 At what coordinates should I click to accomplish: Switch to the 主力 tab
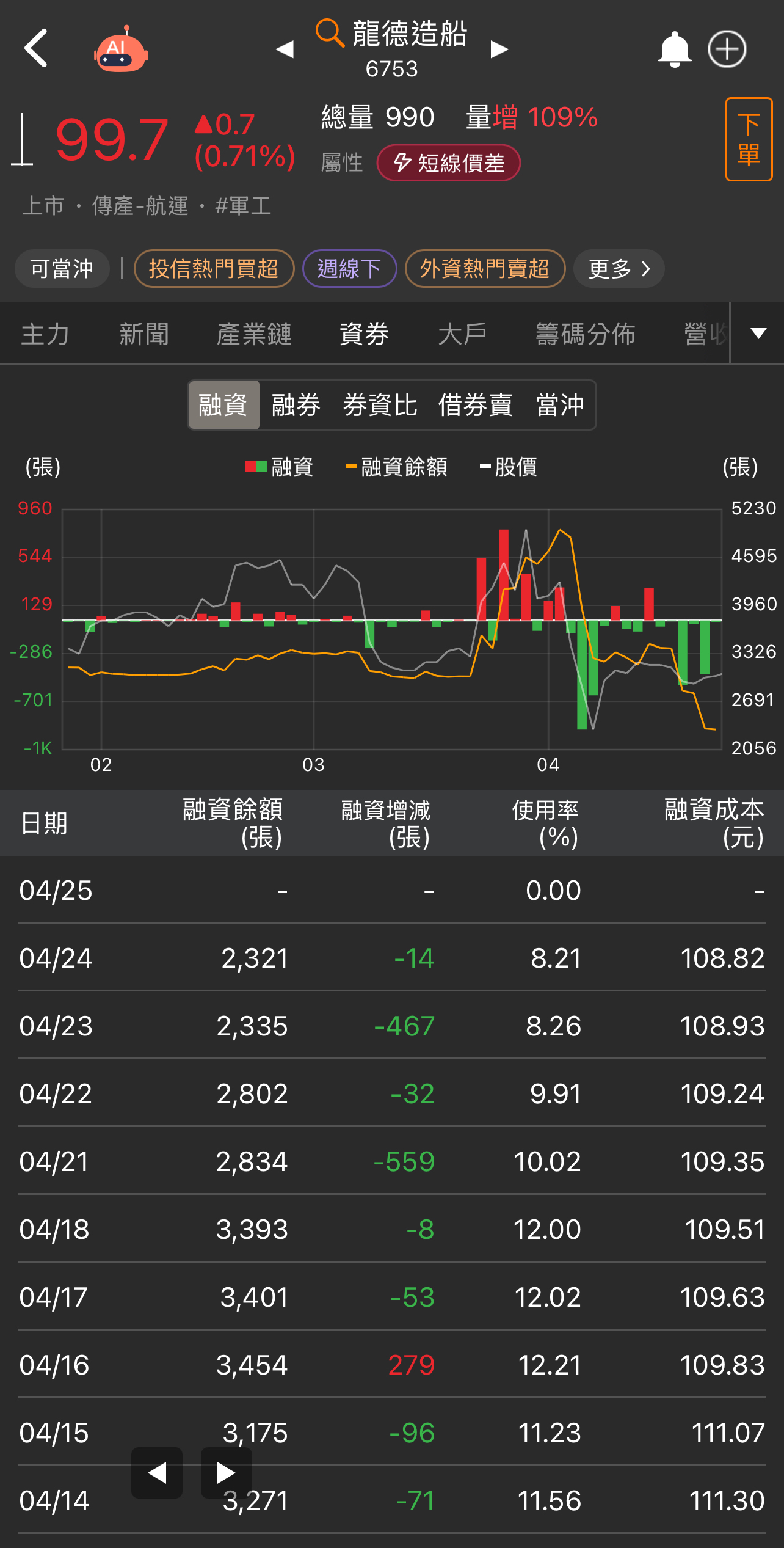tap(45, 334)
